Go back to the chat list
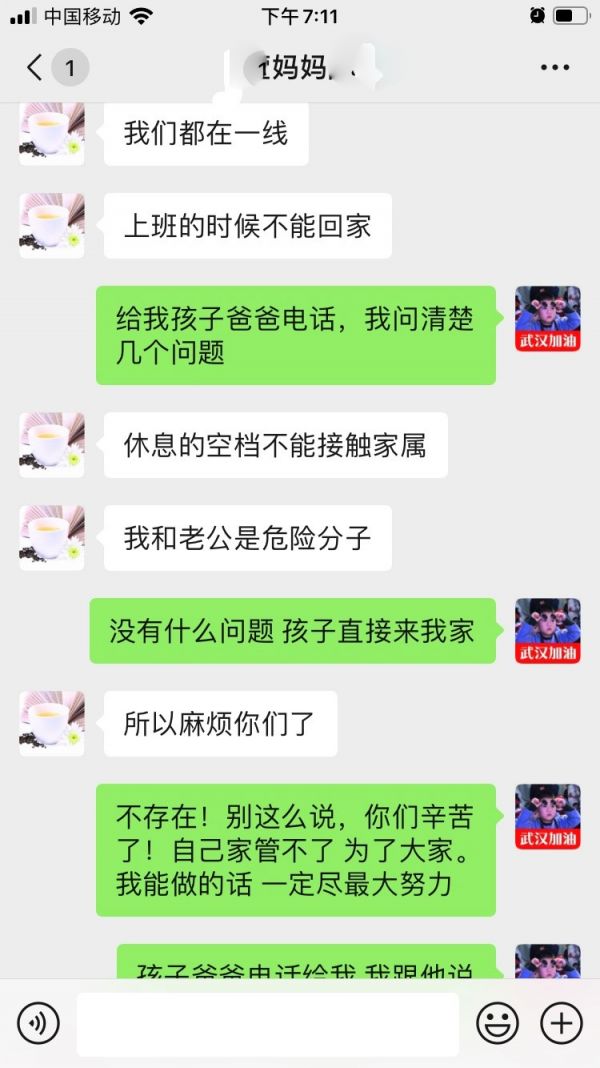This screenshot has width=600, height=1068. [x=36, y=68]
